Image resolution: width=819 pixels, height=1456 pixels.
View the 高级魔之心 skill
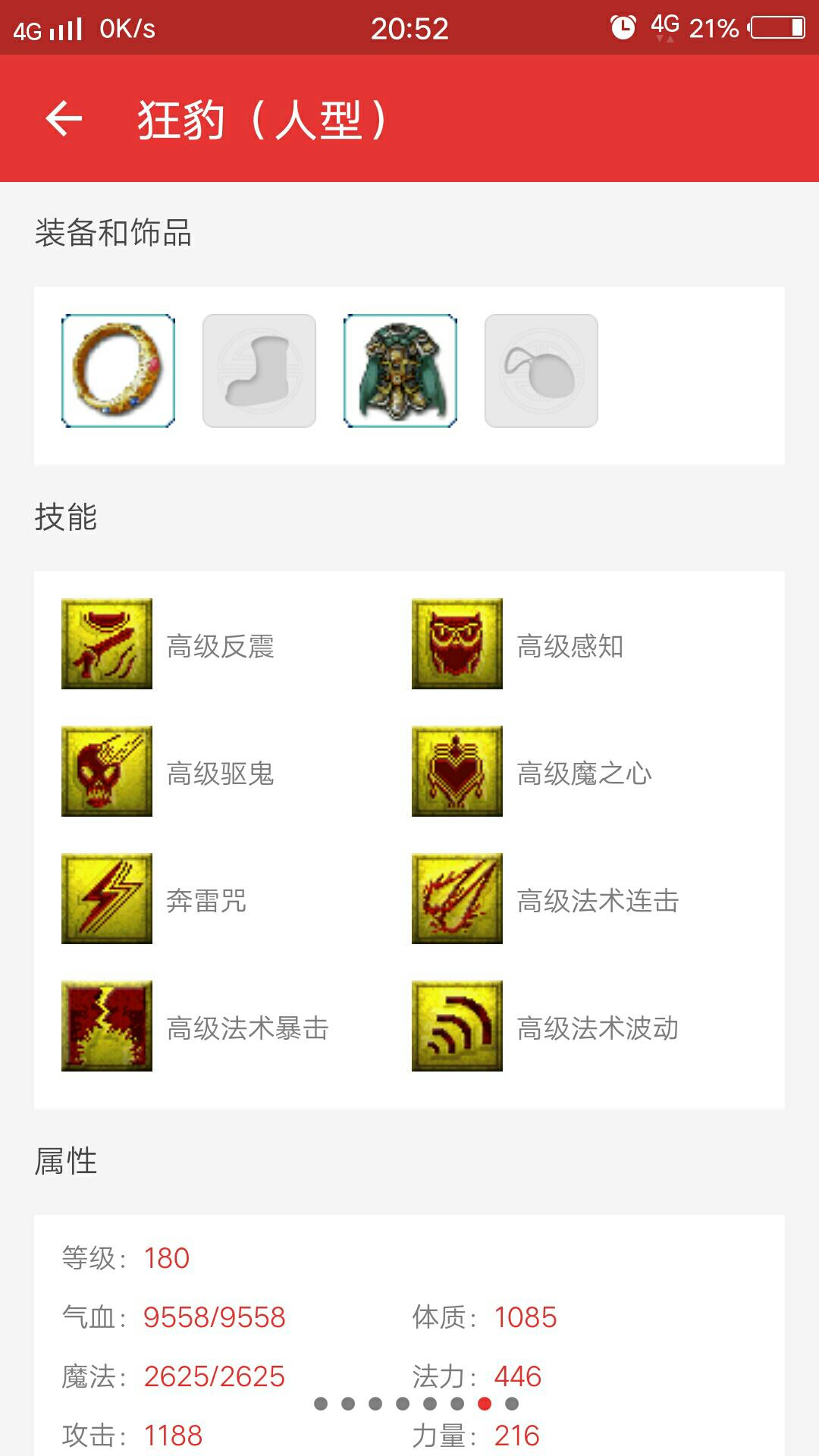tap(457, 771)
